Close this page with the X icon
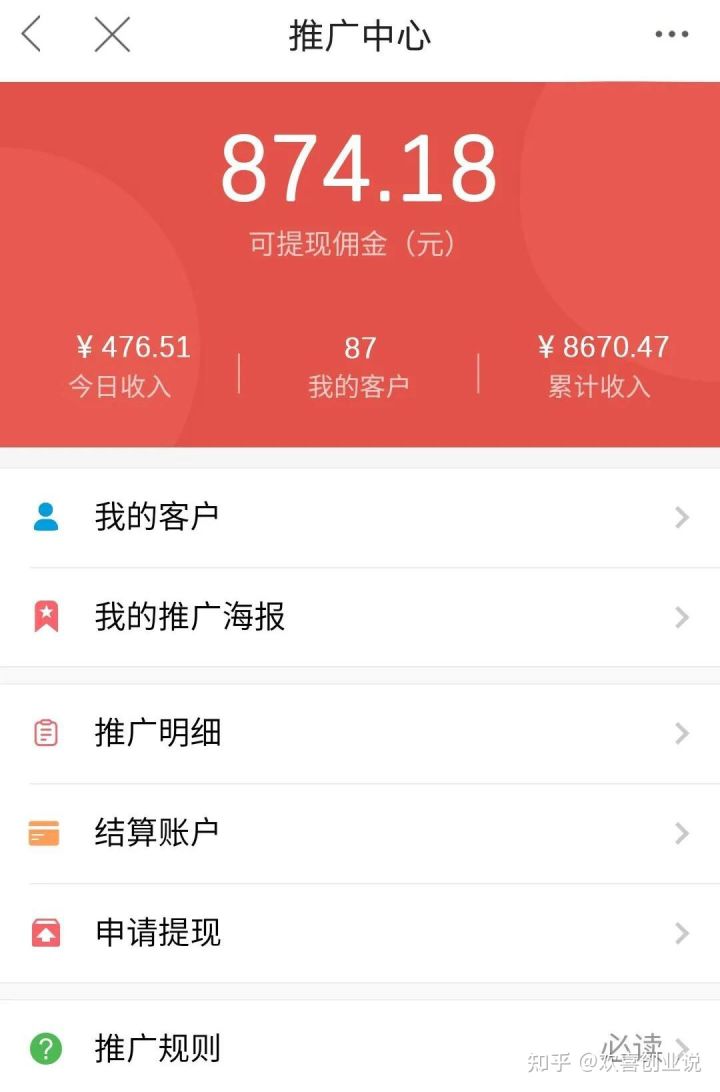This screenshot has width=720, height=1092. tap(112, 33)
